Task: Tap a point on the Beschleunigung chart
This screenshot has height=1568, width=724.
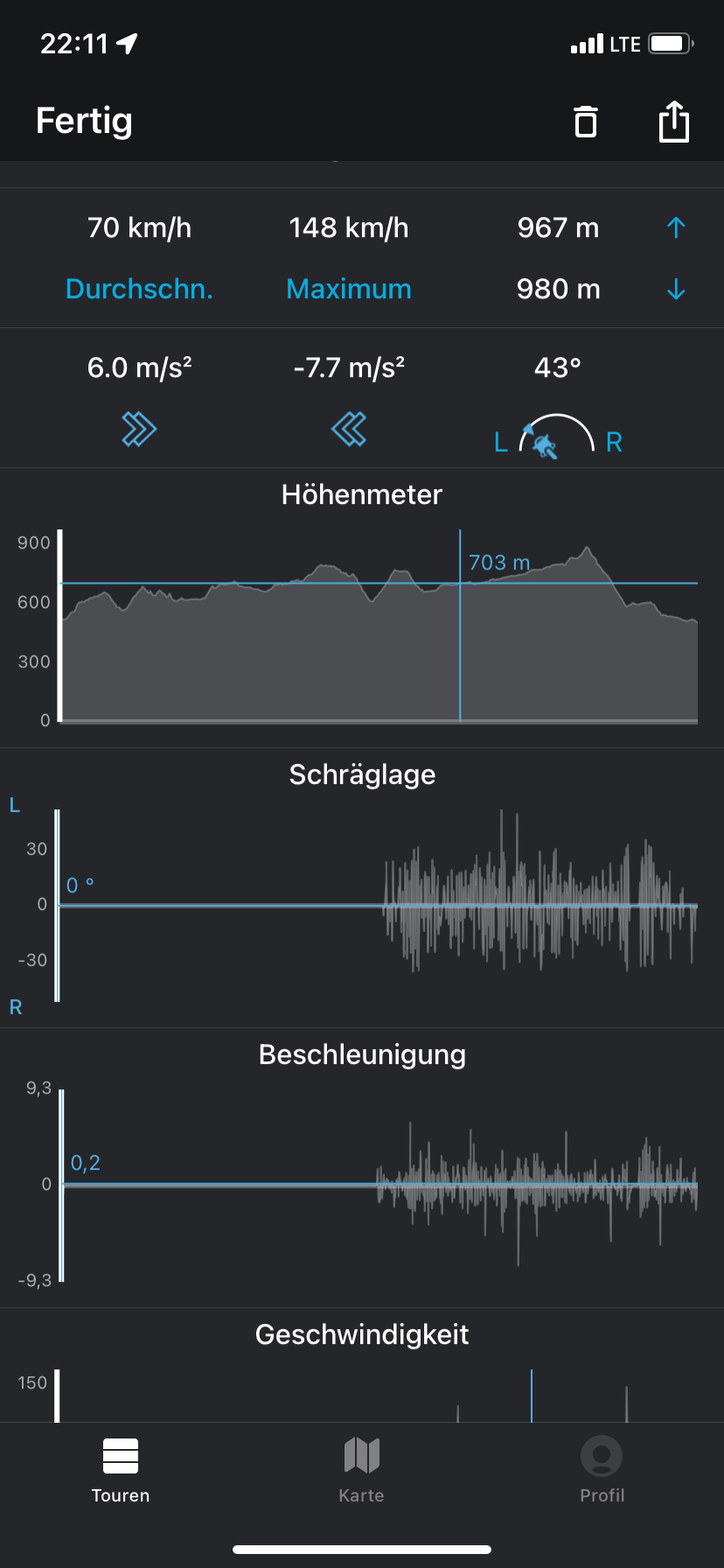Action: 378,1186
